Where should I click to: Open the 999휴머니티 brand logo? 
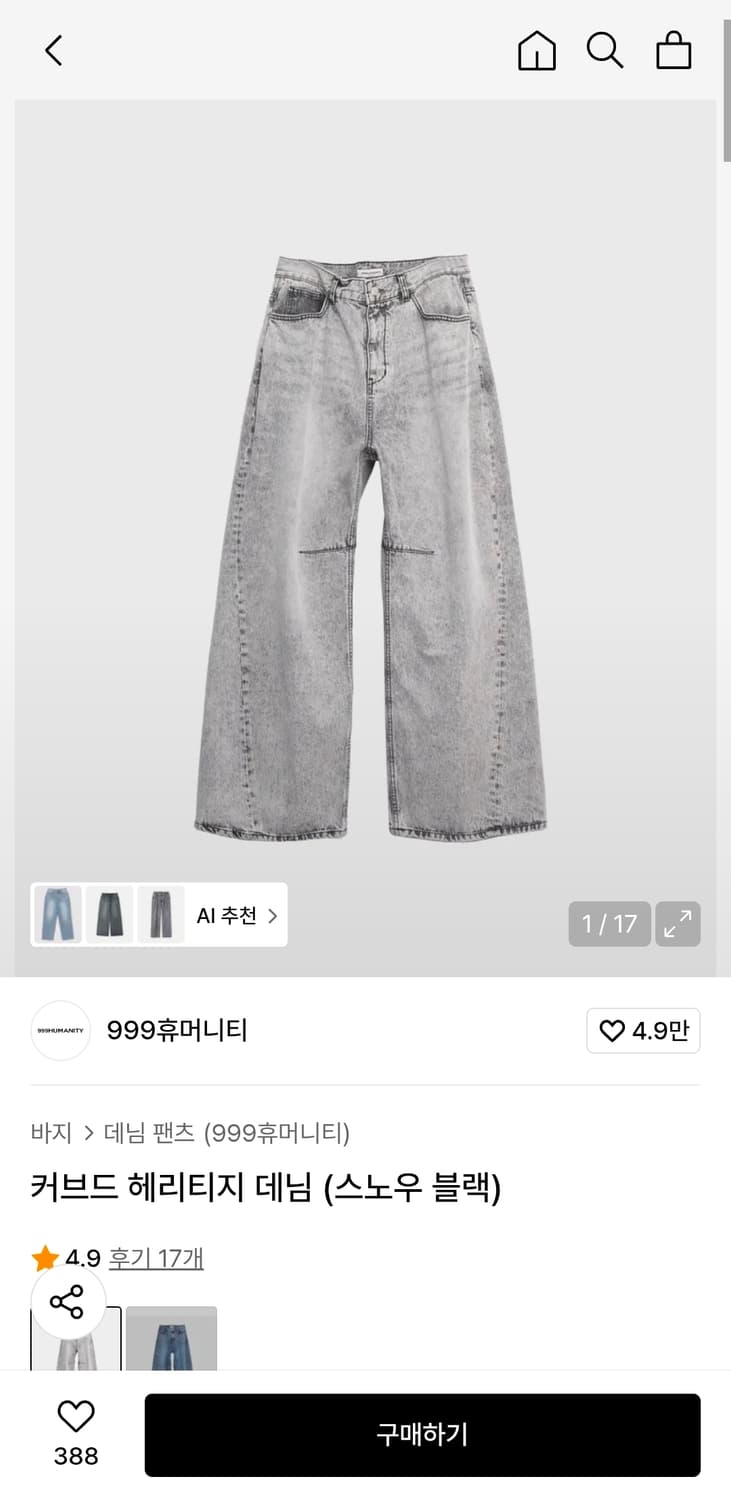click(x=60, y=1031)
